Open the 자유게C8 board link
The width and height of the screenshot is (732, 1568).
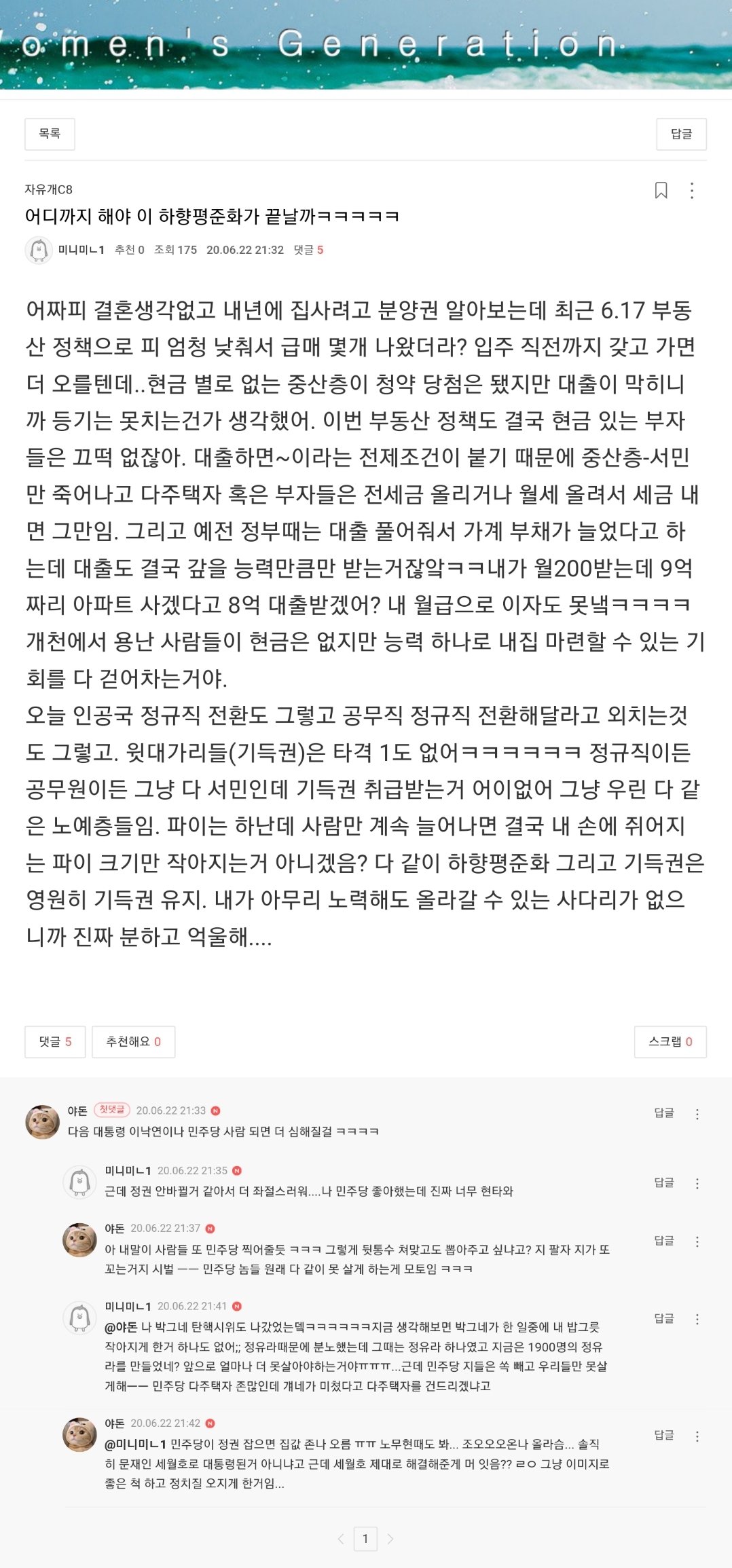click(x=48, y=189)
